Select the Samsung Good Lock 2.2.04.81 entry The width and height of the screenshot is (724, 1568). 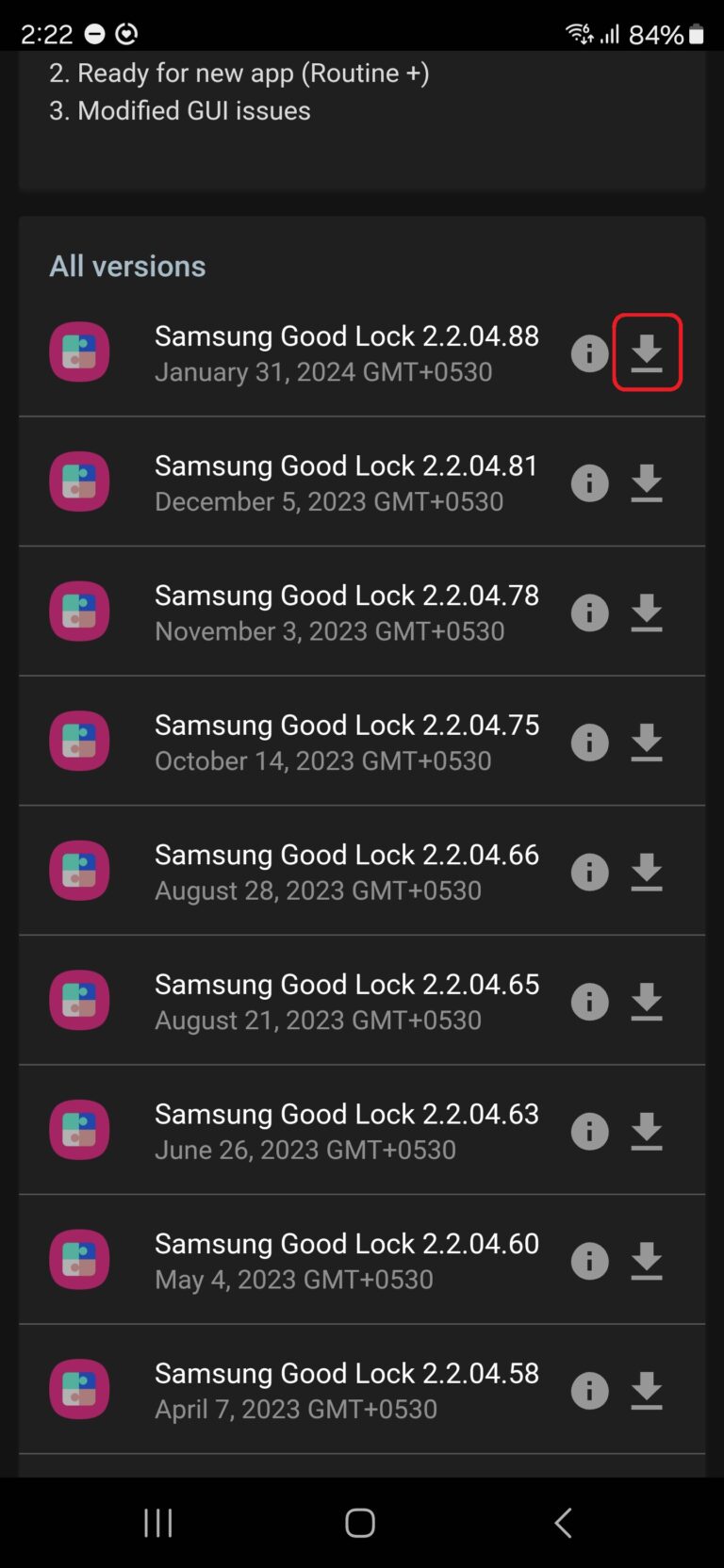pyautogui.click(x=346, y=482)
